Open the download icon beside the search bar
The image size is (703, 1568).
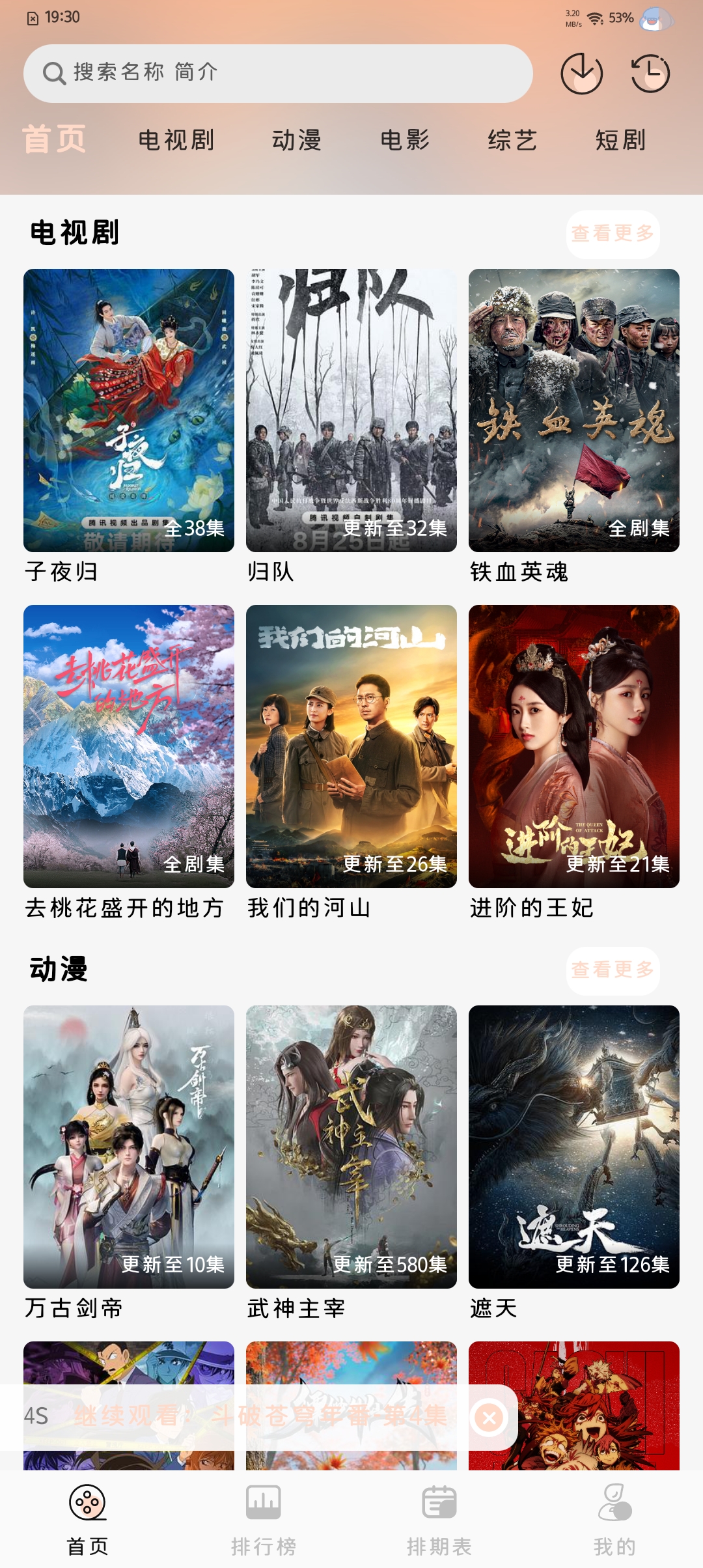(581, 74)
